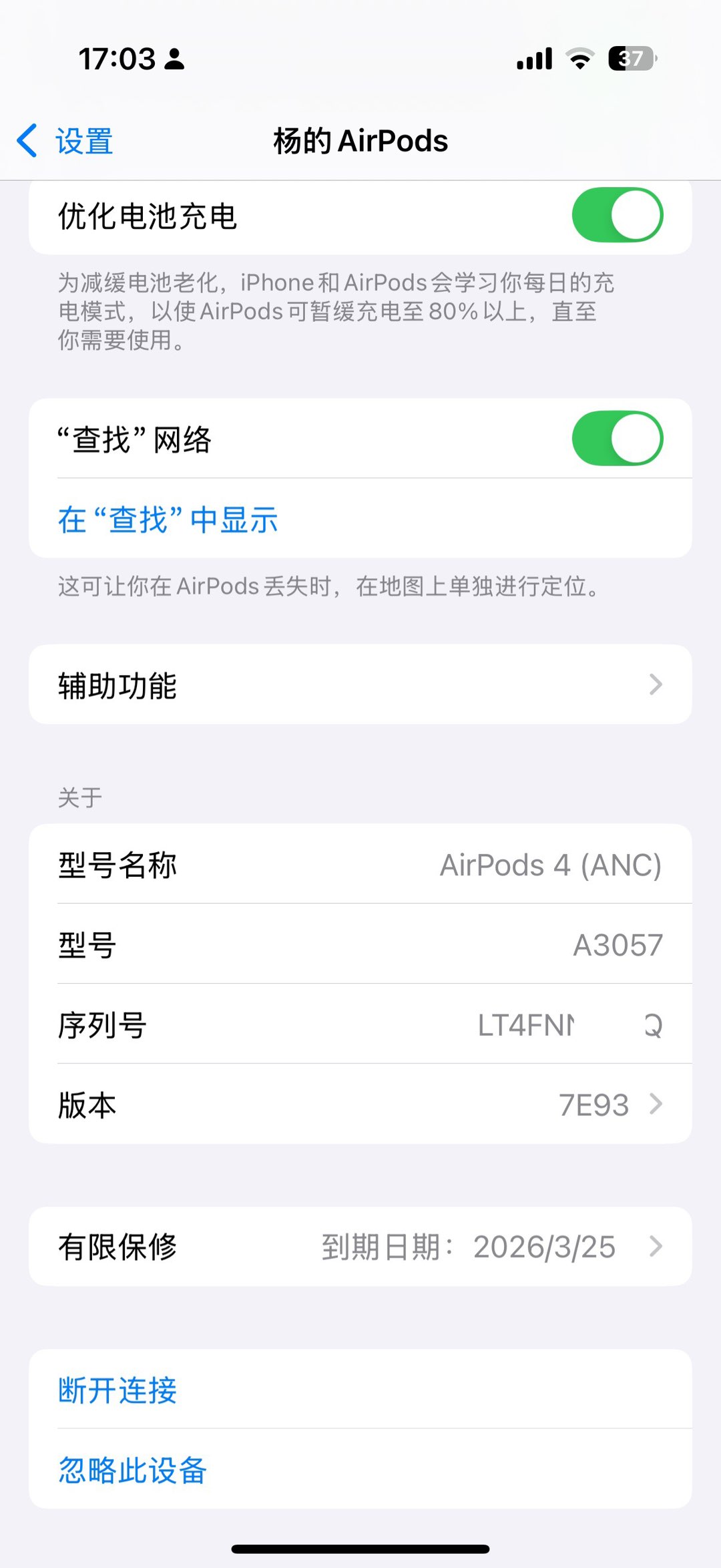Open 在"查找"中显示 link

coord(168,520)
